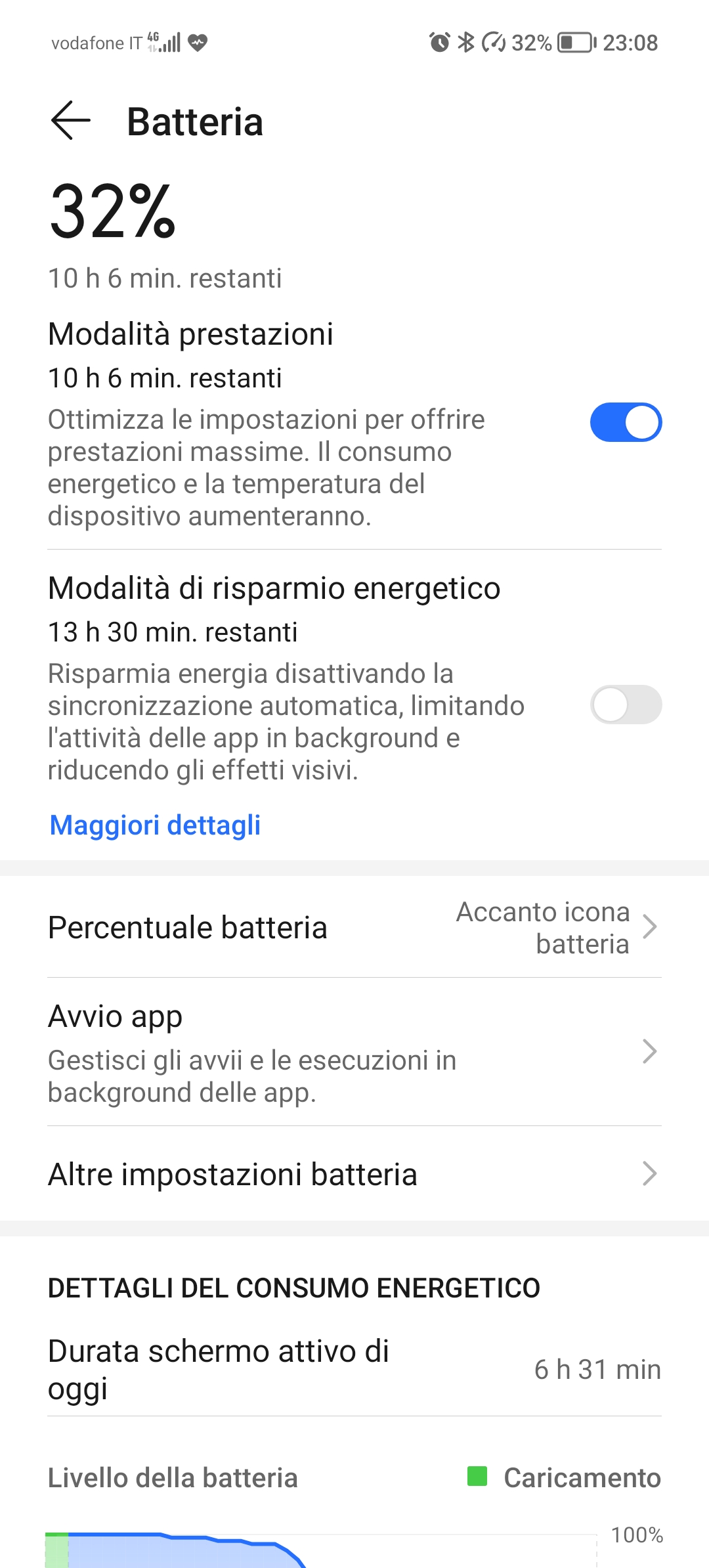
Task: Tap the clock showing 23:08
Action: pos(630,42)
